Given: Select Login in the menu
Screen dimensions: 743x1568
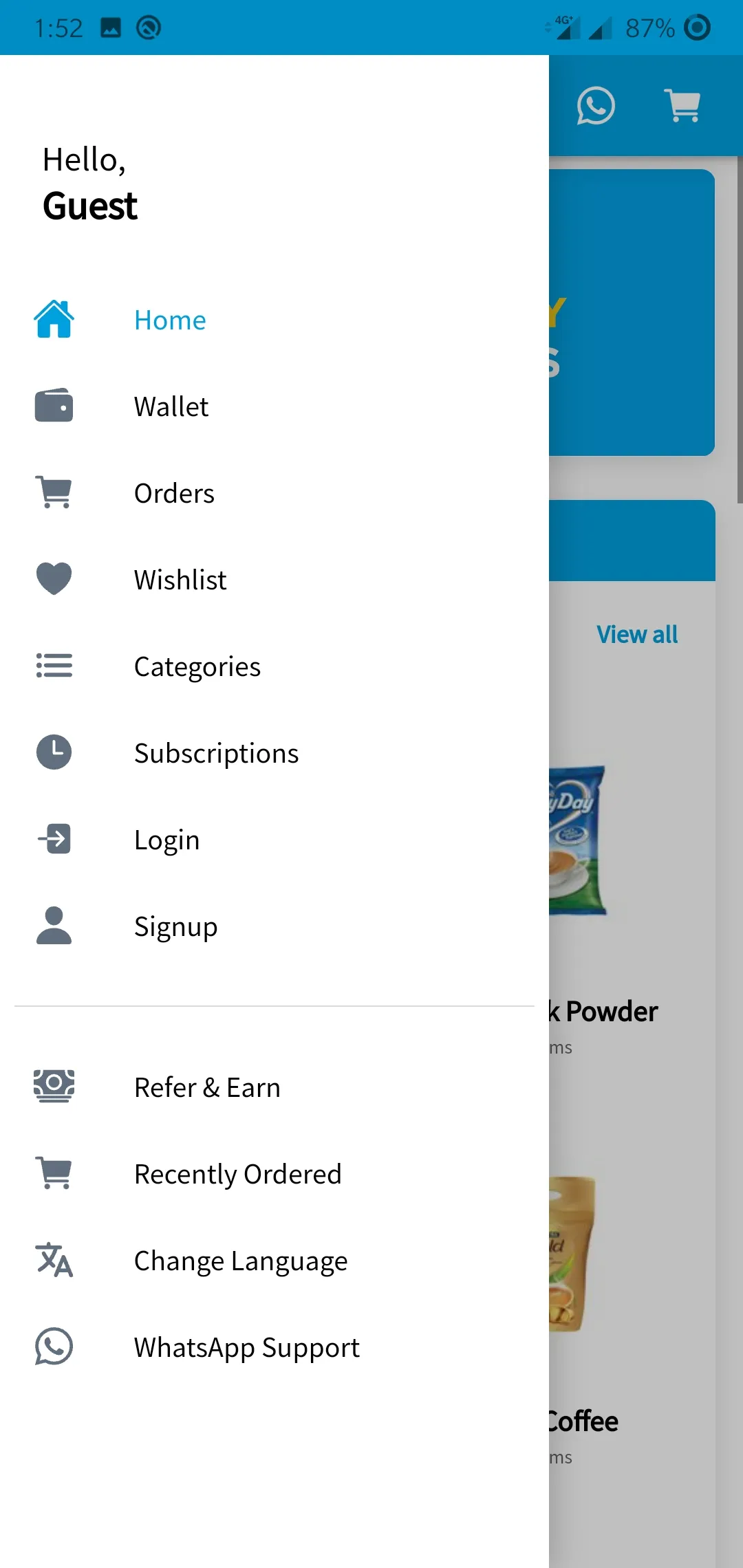Looking at the screenshot, I should click(x=274, y=840).
